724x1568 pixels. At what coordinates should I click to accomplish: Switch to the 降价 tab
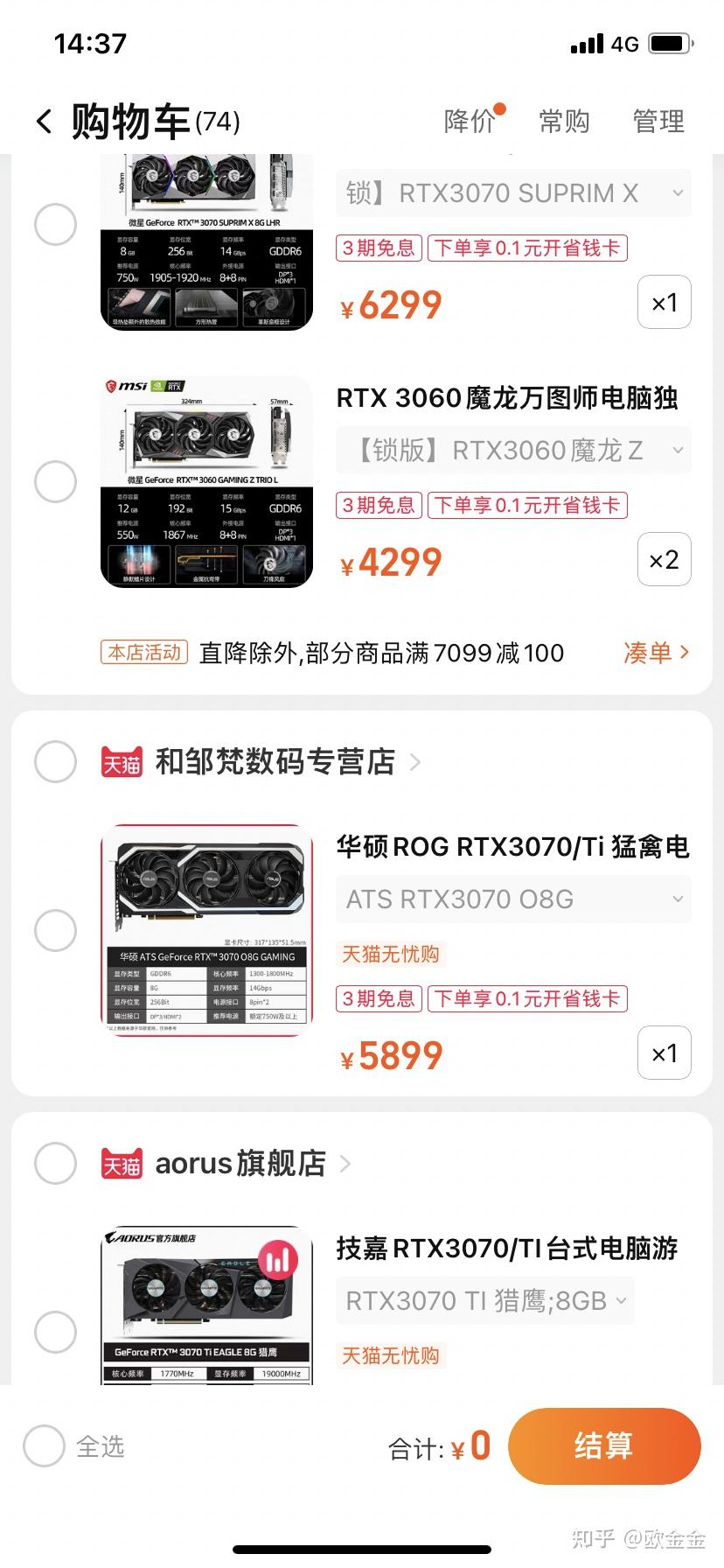(x=470, y=122)
